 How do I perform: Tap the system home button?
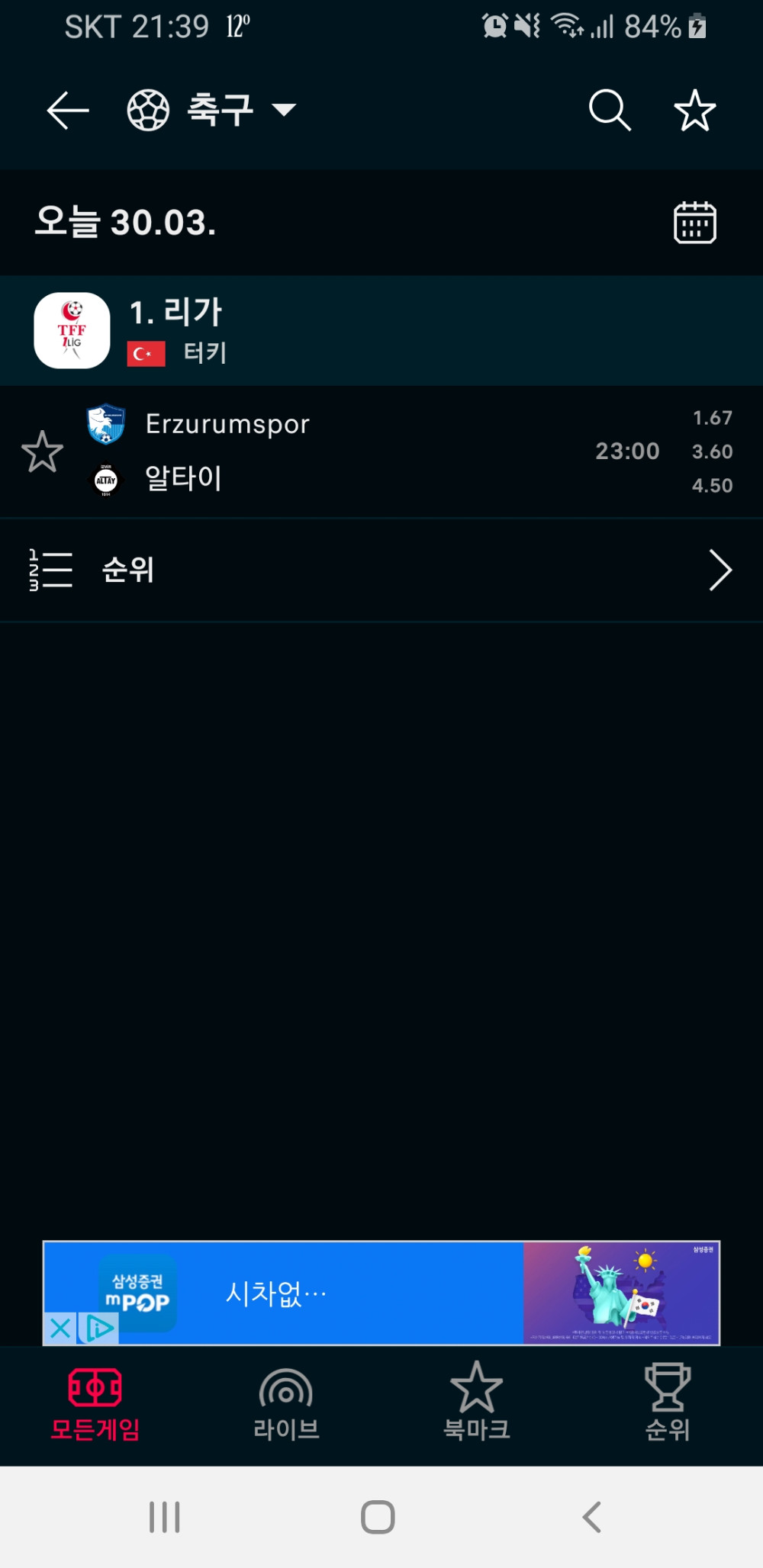[x=378, y=1517]
